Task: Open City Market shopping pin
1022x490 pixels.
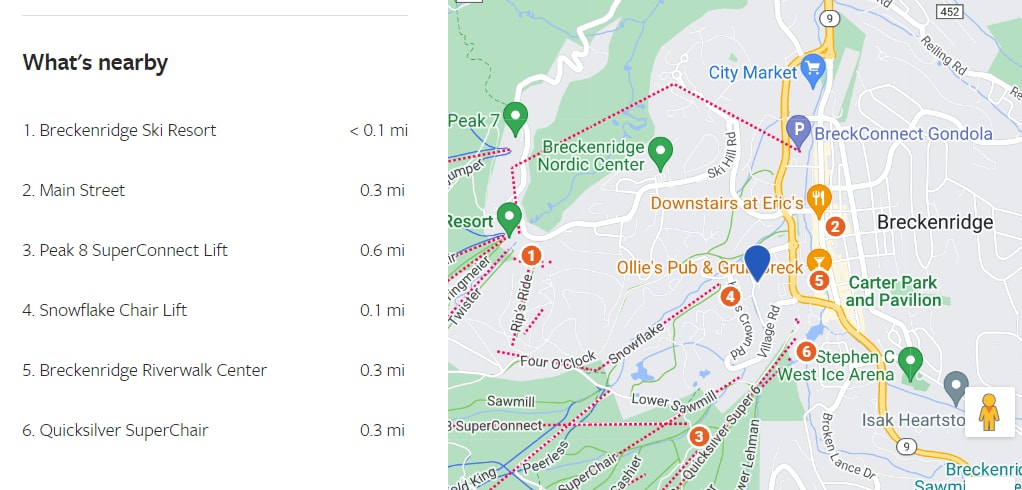Action: pyautogui.click(x=813, y=70)
